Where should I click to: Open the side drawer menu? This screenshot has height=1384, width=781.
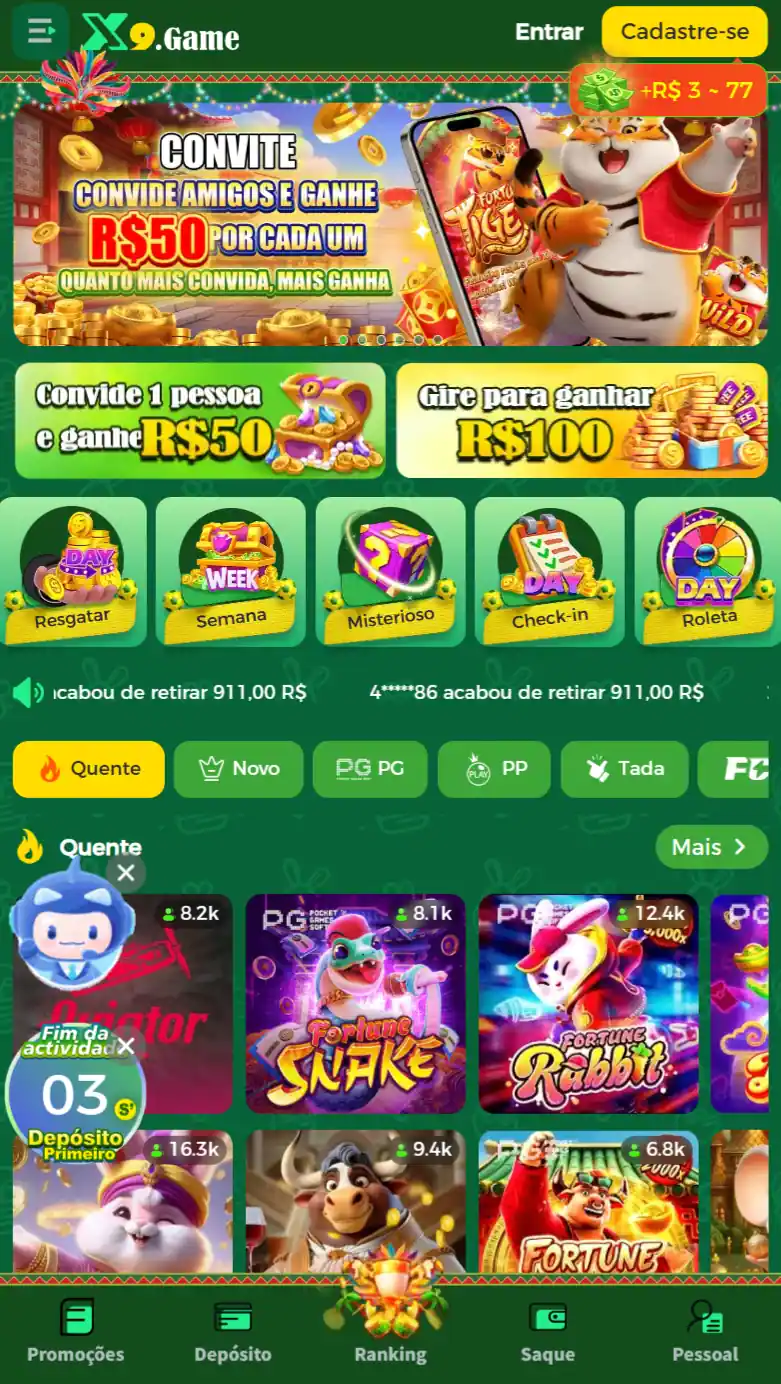40,32
